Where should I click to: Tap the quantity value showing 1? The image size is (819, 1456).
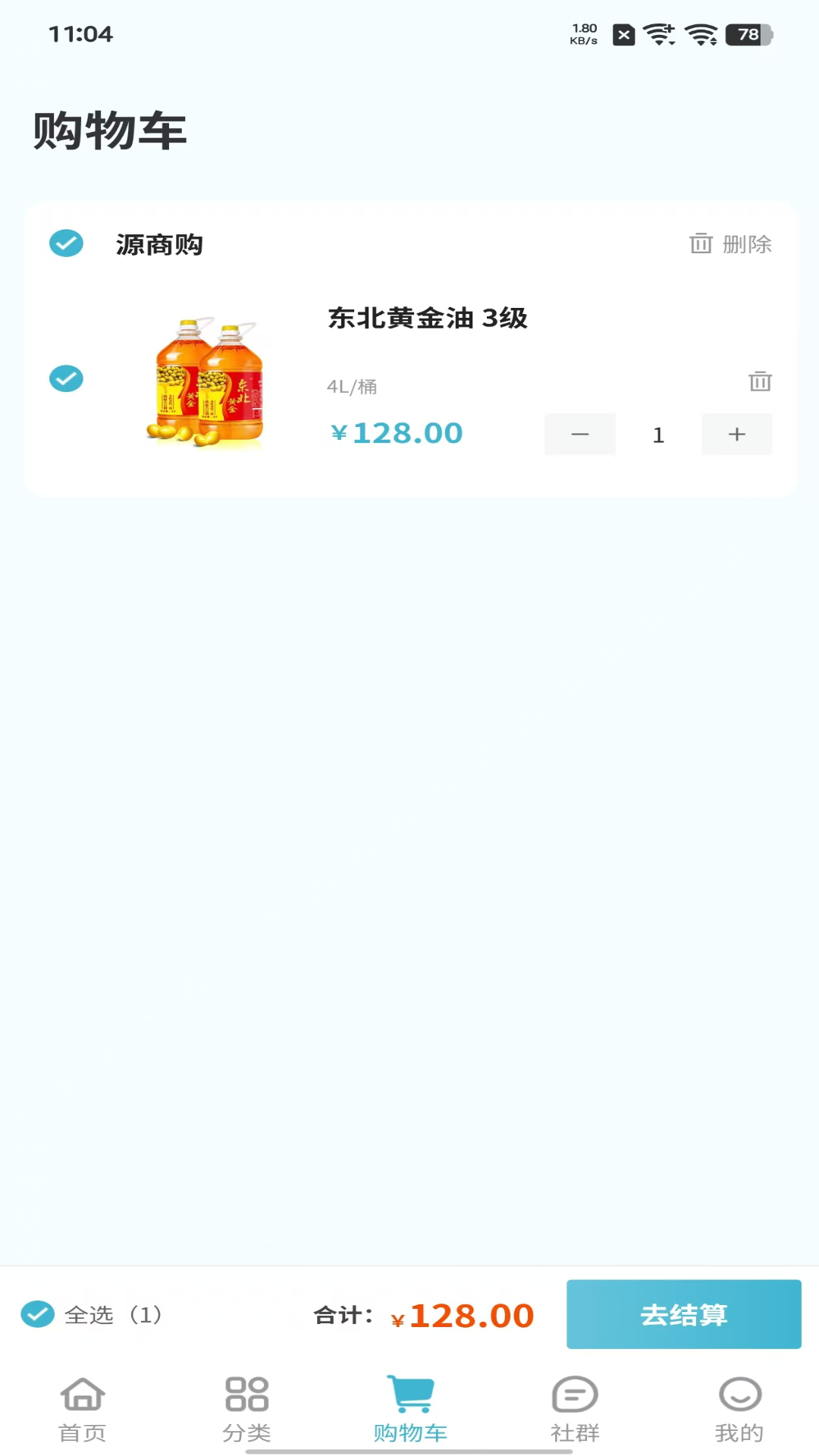[658, 434]
